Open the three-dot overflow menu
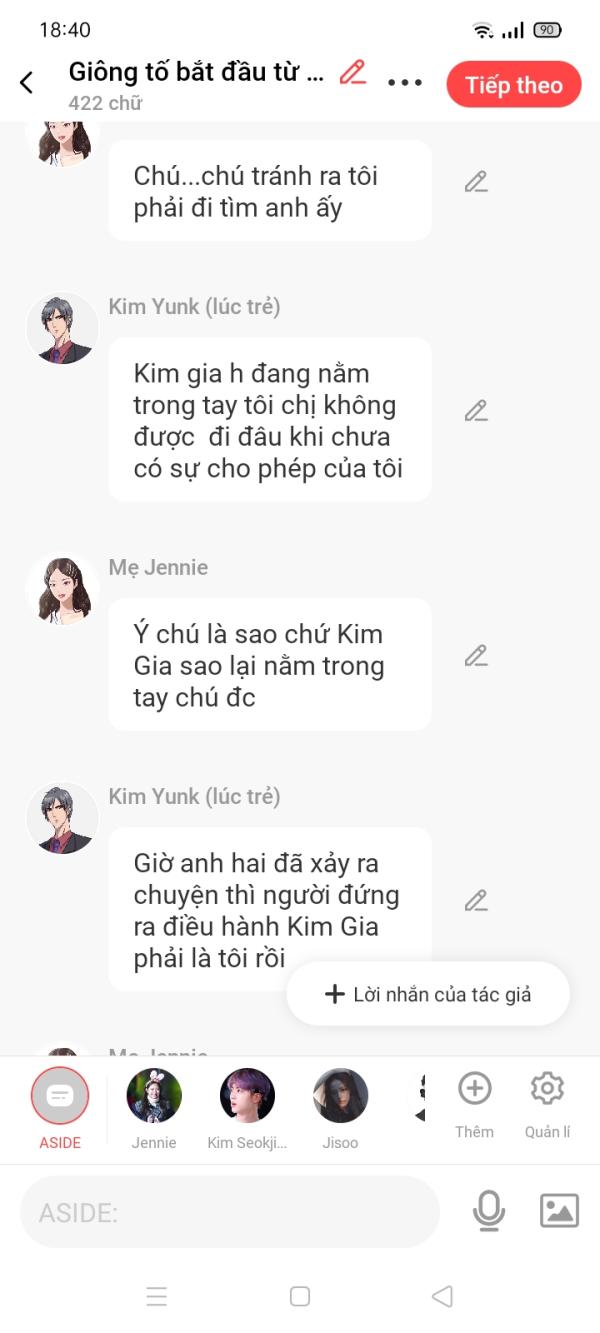 pyautogui.click(x=405, y=83)
